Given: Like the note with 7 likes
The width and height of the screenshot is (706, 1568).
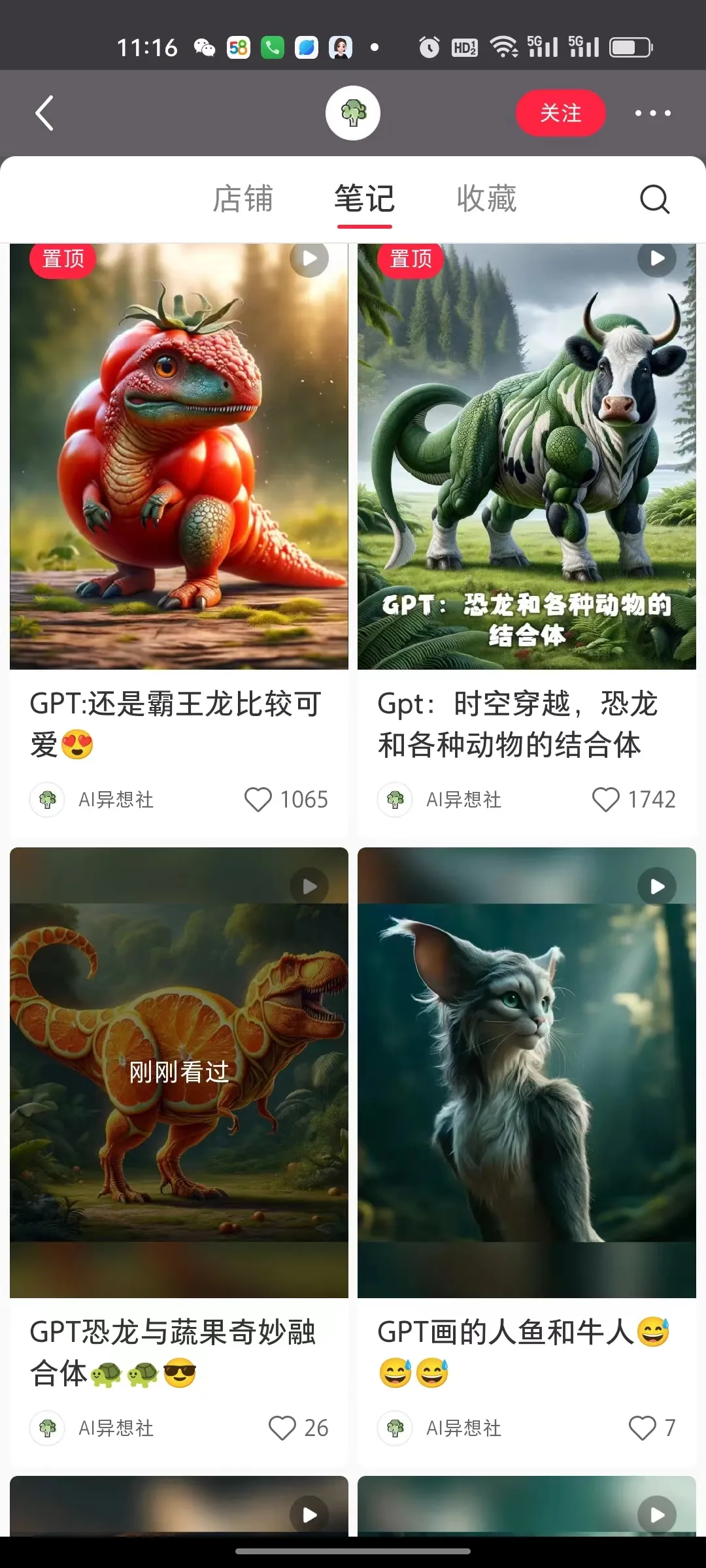Looking at the screenshot, I should 642,1428.
